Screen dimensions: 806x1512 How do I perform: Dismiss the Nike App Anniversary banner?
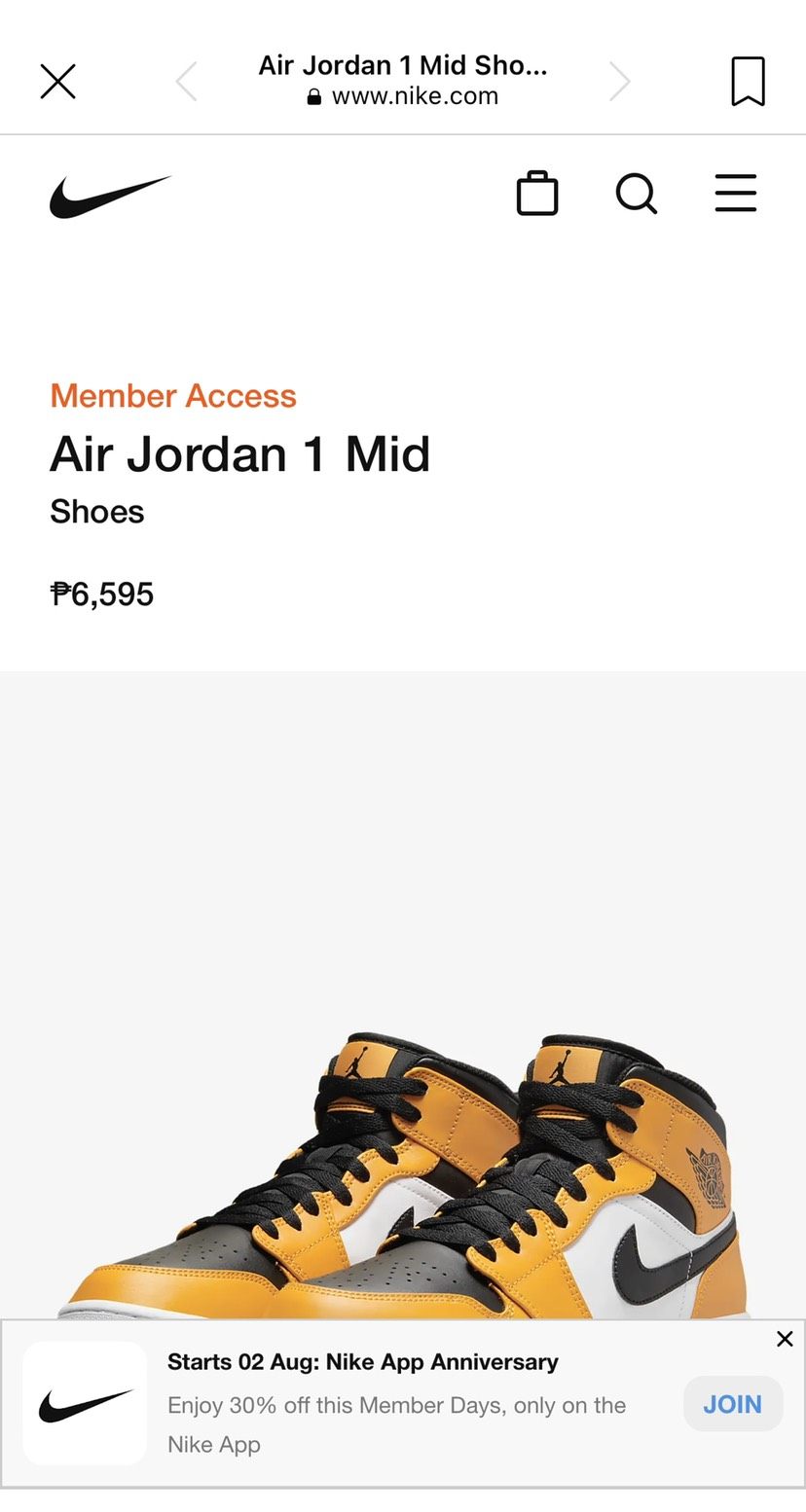(785, 1339)
